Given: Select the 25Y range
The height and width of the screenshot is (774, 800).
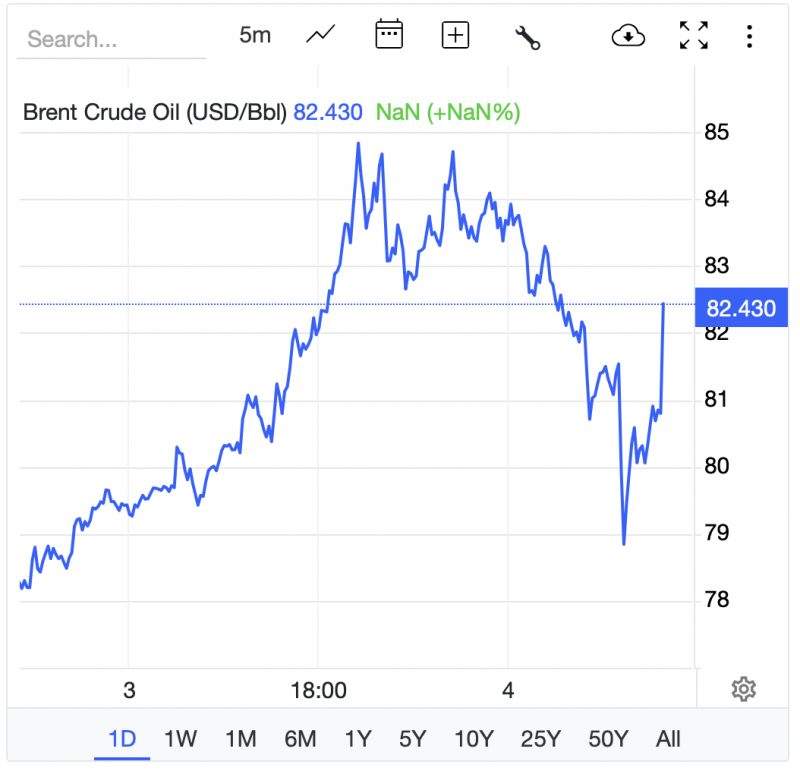Looking at the screenshot, I should [x=540, y=739].
